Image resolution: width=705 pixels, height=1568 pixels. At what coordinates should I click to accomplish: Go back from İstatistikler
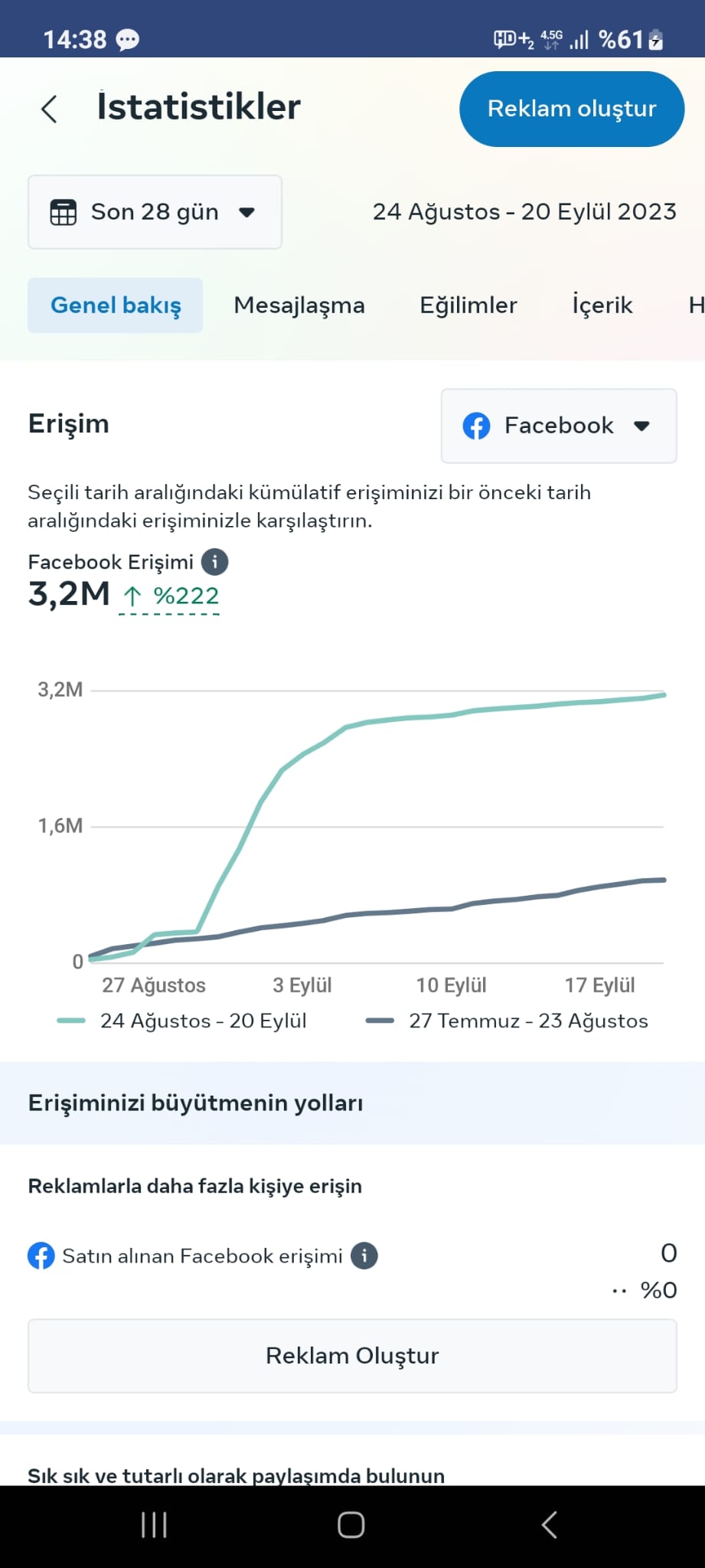pos(49,109)
